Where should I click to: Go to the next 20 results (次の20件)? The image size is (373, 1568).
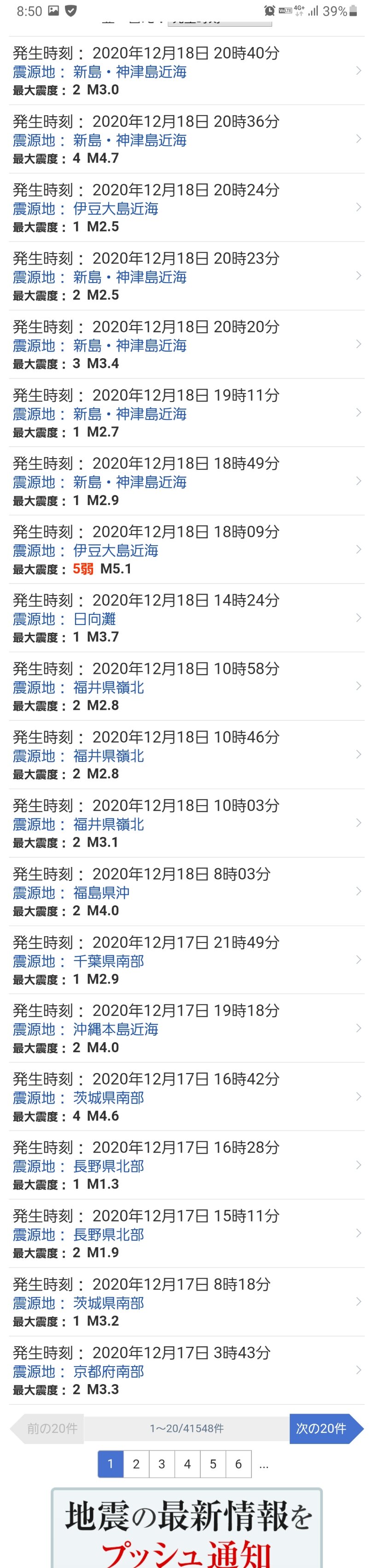pyautogui.click(x=322, y=1428)
